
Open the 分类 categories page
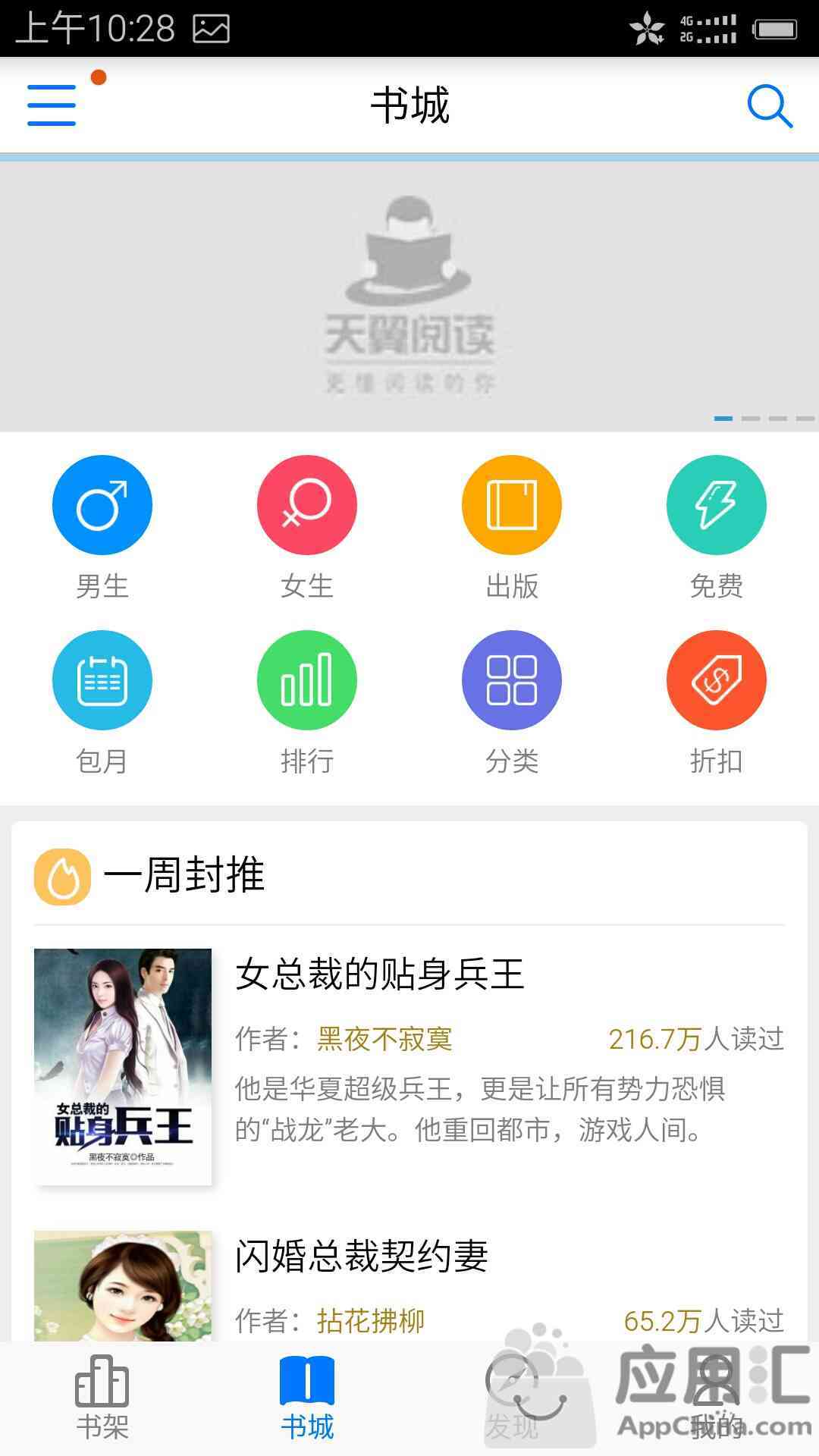pyautogui.click(x=512, y=680)
